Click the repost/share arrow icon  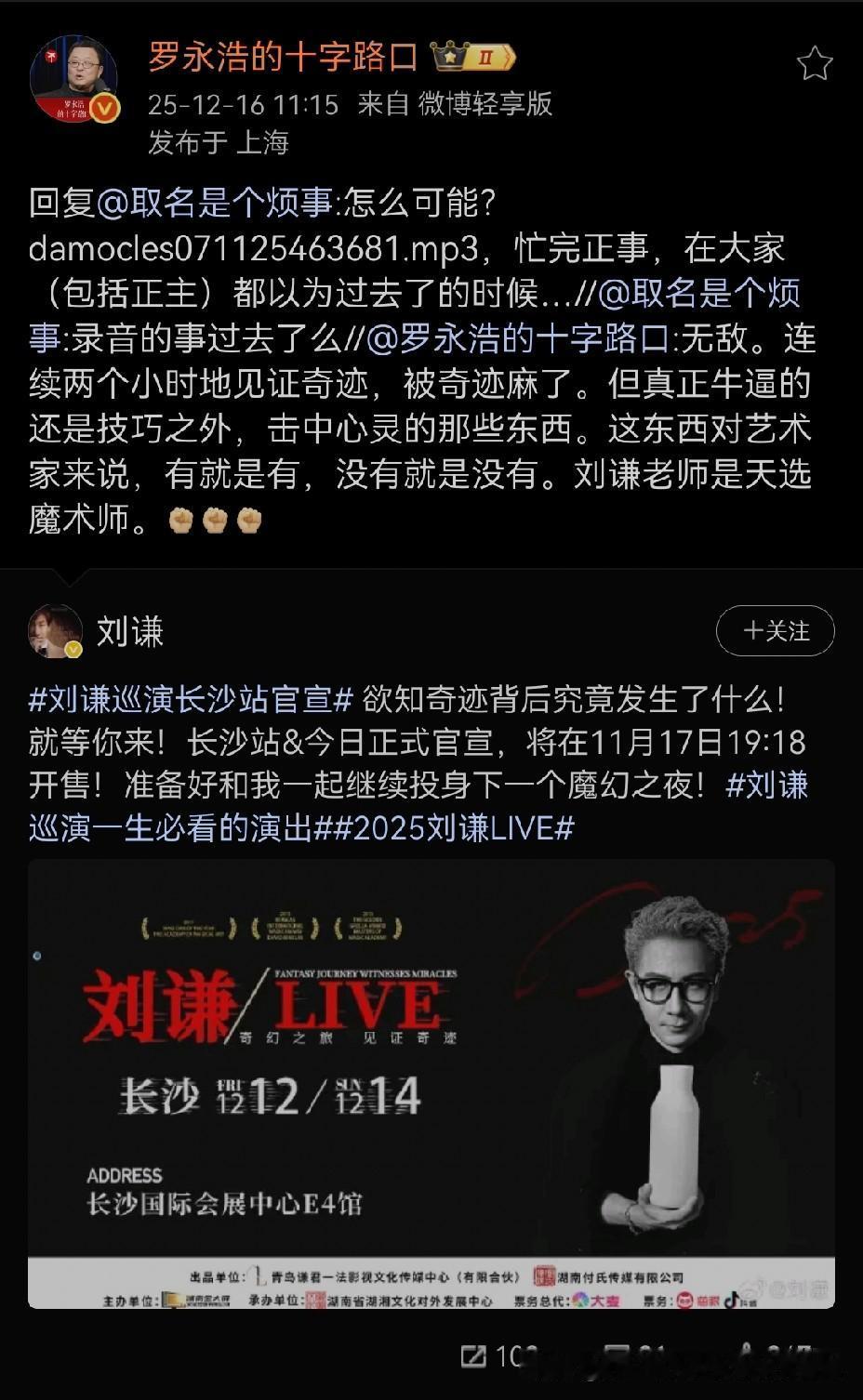474,1356
